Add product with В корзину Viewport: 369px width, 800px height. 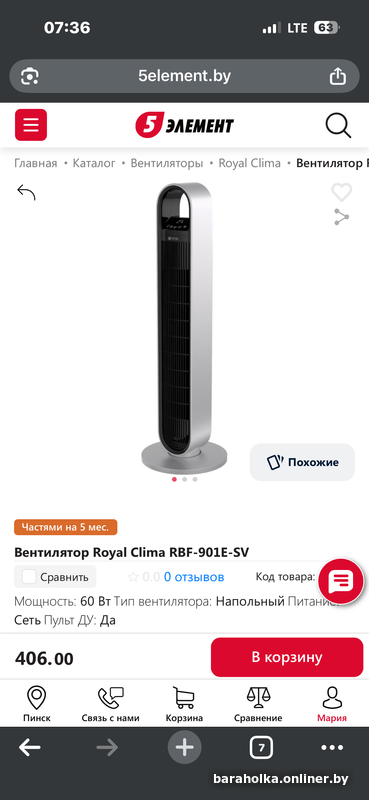(x=287, y=657)
